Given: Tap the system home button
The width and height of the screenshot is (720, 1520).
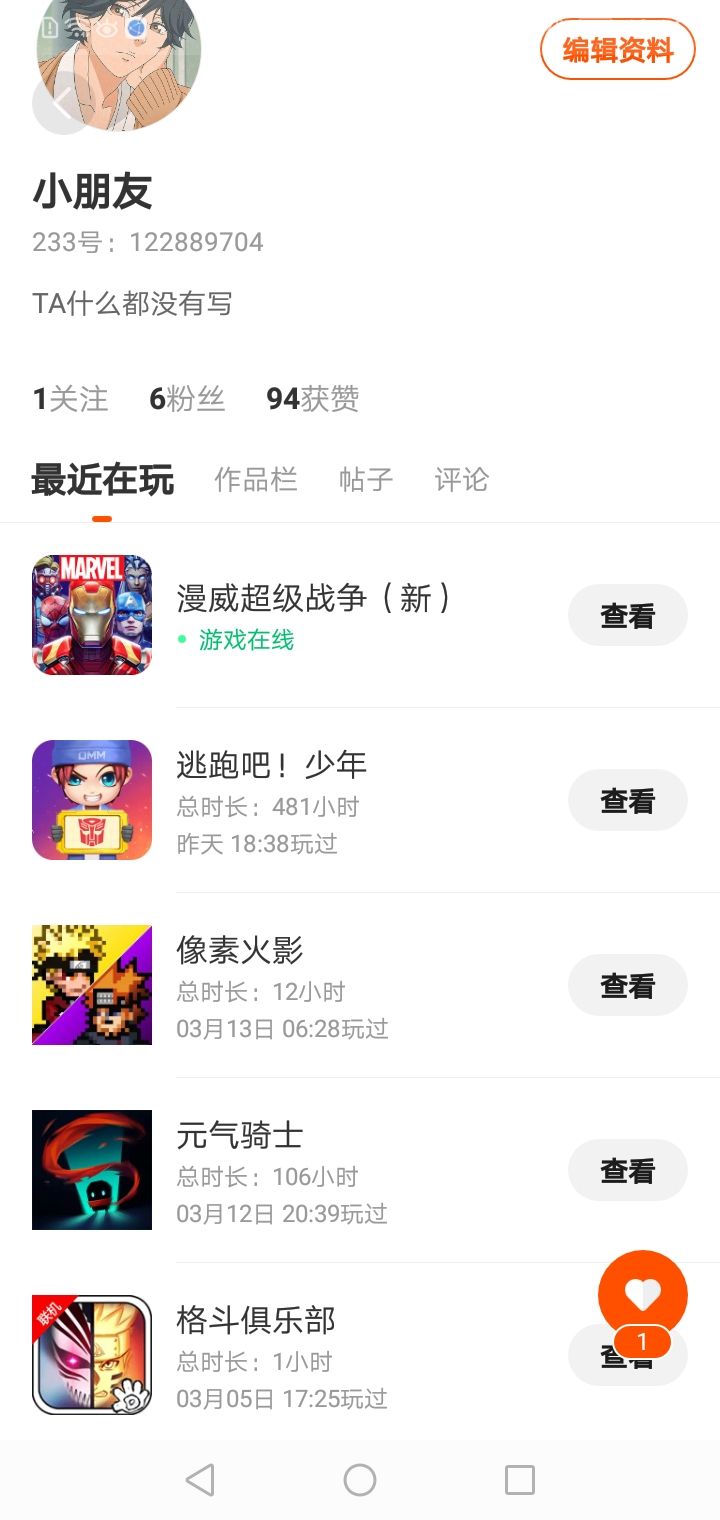Looking at the screenshot, I should pyautogui.click(x=360, y=1480).
